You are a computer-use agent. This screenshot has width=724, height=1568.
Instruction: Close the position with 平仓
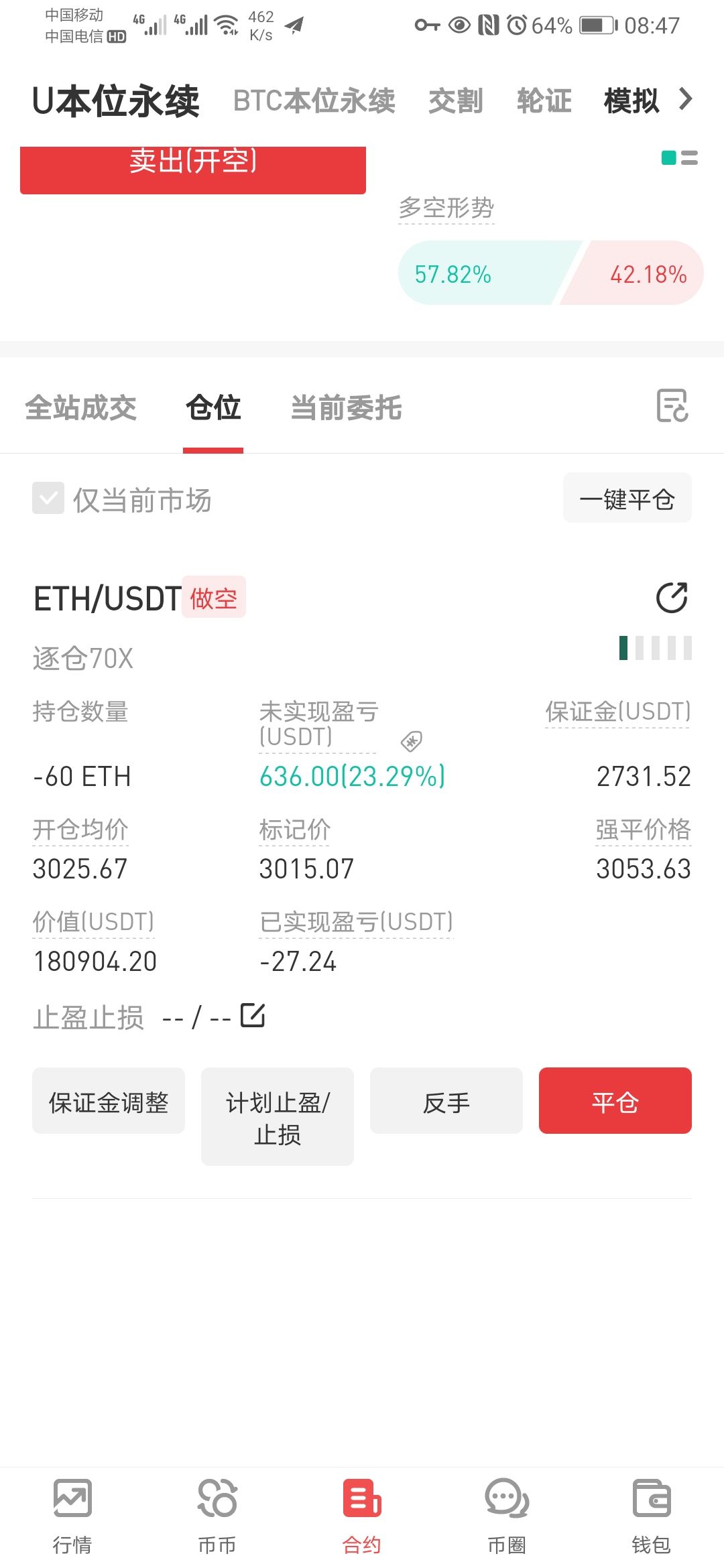(x=615, y=1101)
